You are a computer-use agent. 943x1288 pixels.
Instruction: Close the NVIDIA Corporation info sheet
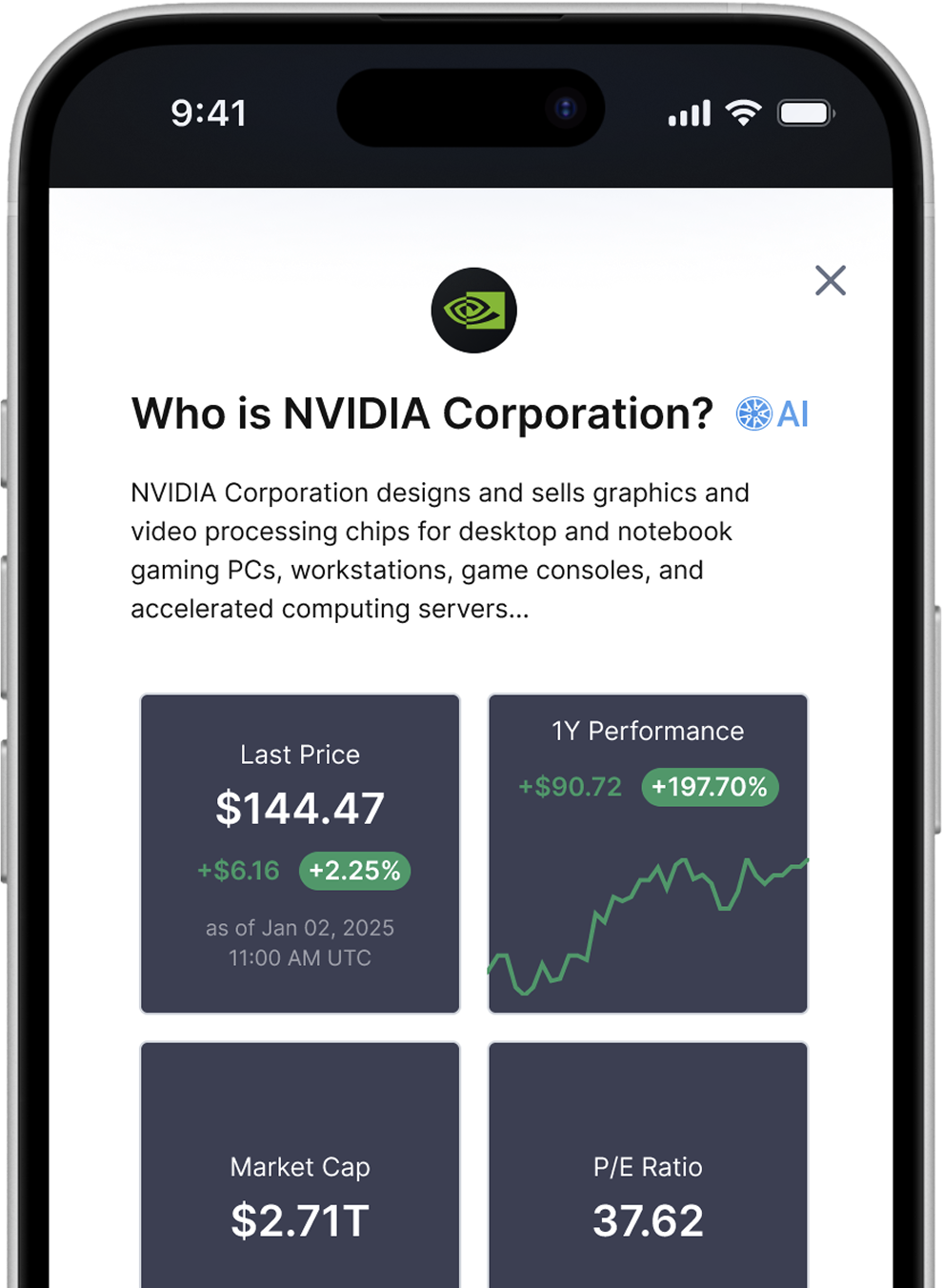click(x=830, y=280)
